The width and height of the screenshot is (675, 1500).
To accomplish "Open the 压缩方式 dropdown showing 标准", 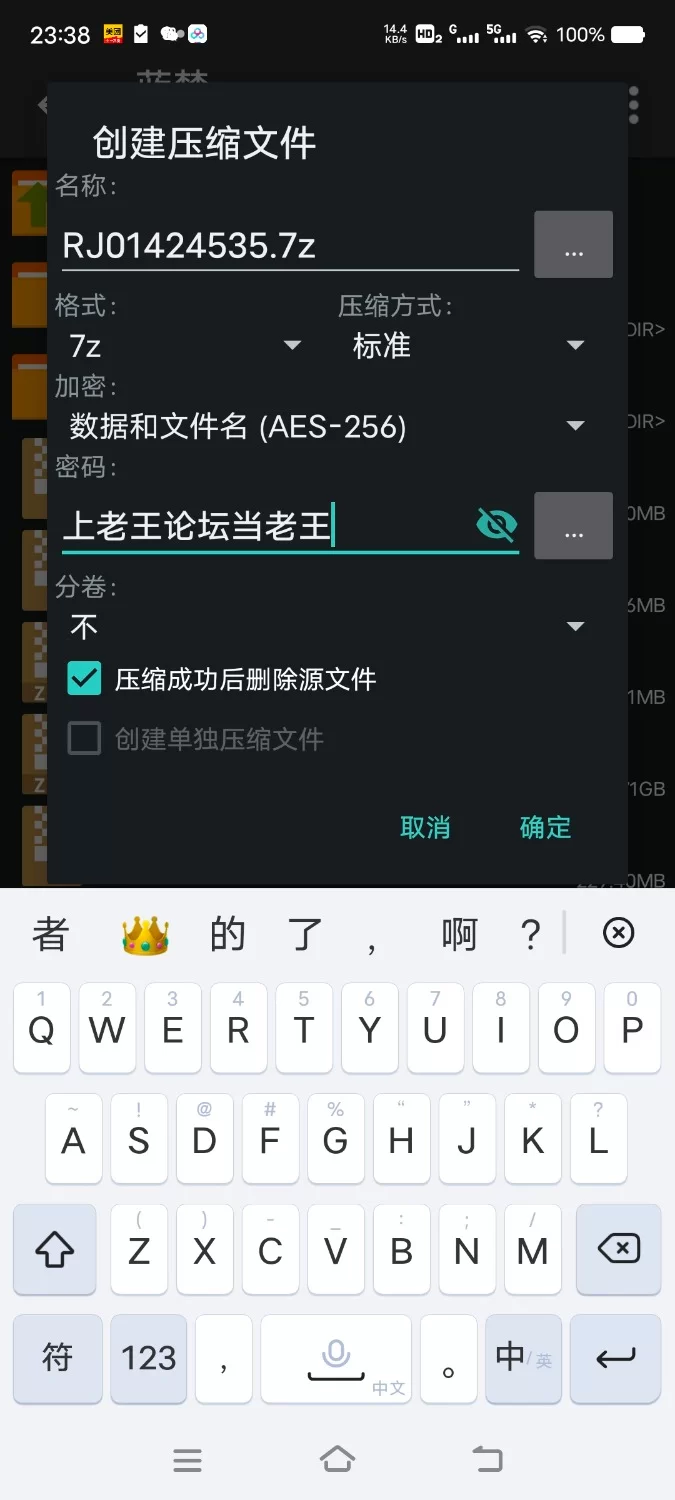I will coord(467,346).
